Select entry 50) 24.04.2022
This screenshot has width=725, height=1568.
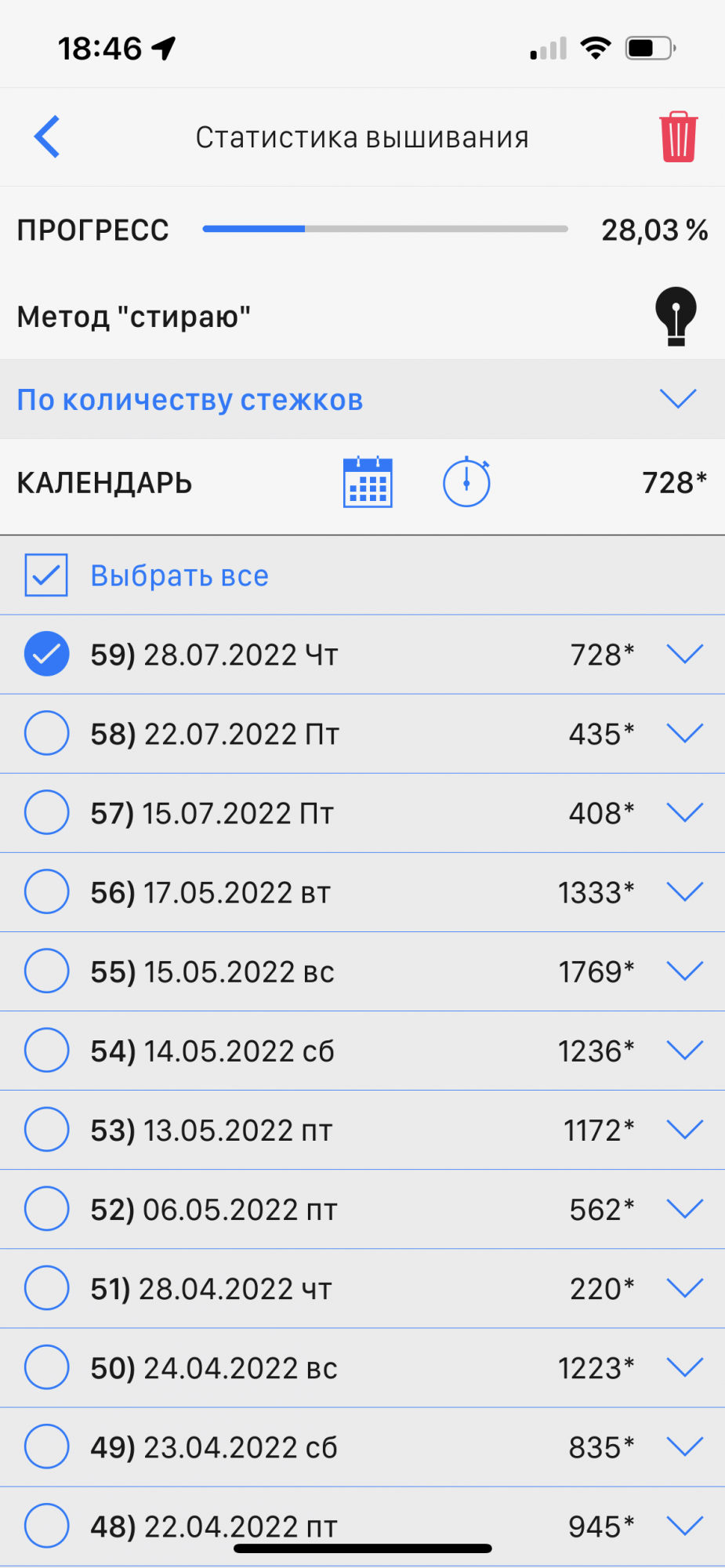[47, 1367]
